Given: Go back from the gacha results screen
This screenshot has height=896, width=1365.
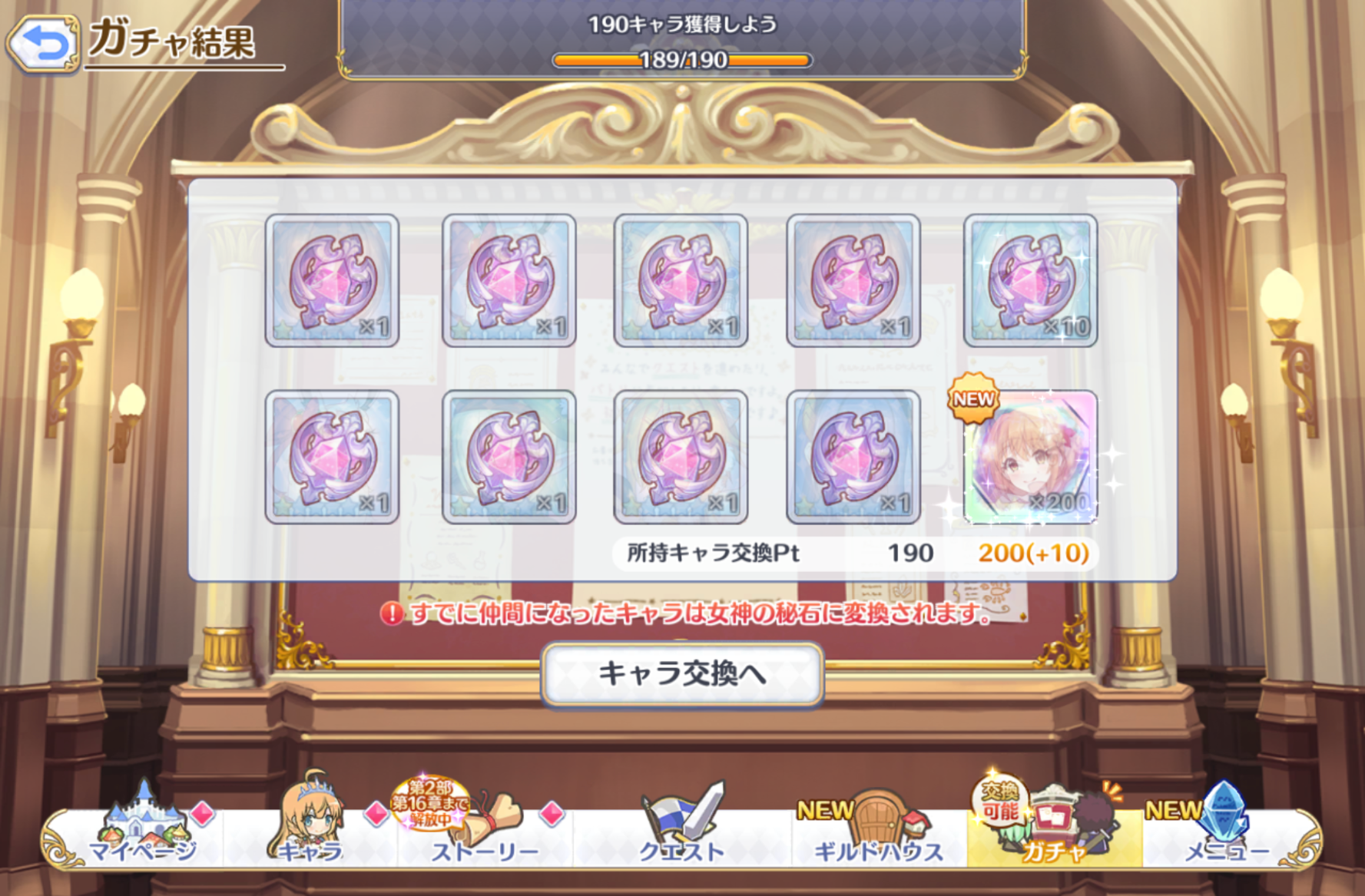Looking at the screenshot, I should coord(43,45).
